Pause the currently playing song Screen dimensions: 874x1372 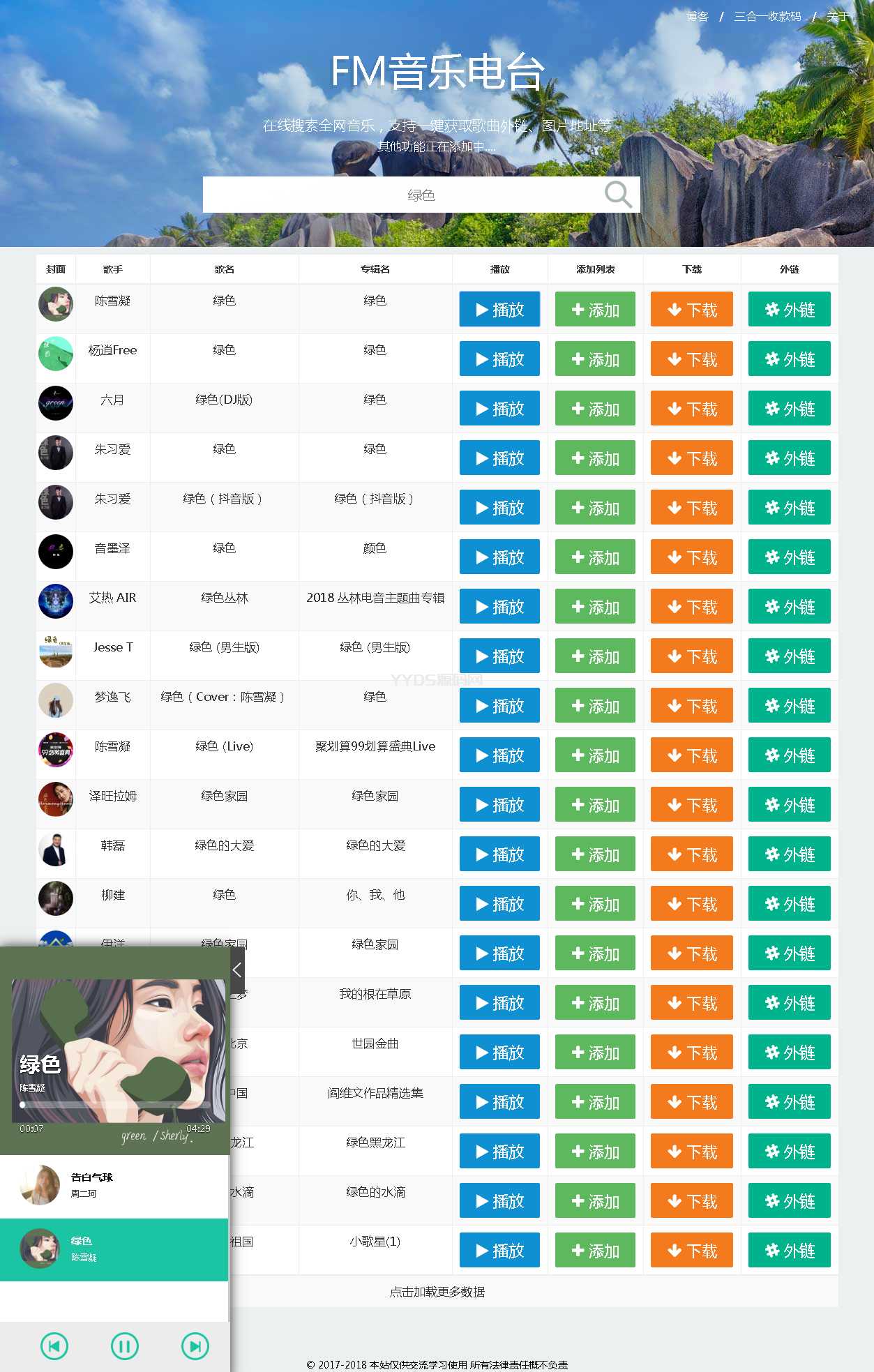coord(125,1345)
